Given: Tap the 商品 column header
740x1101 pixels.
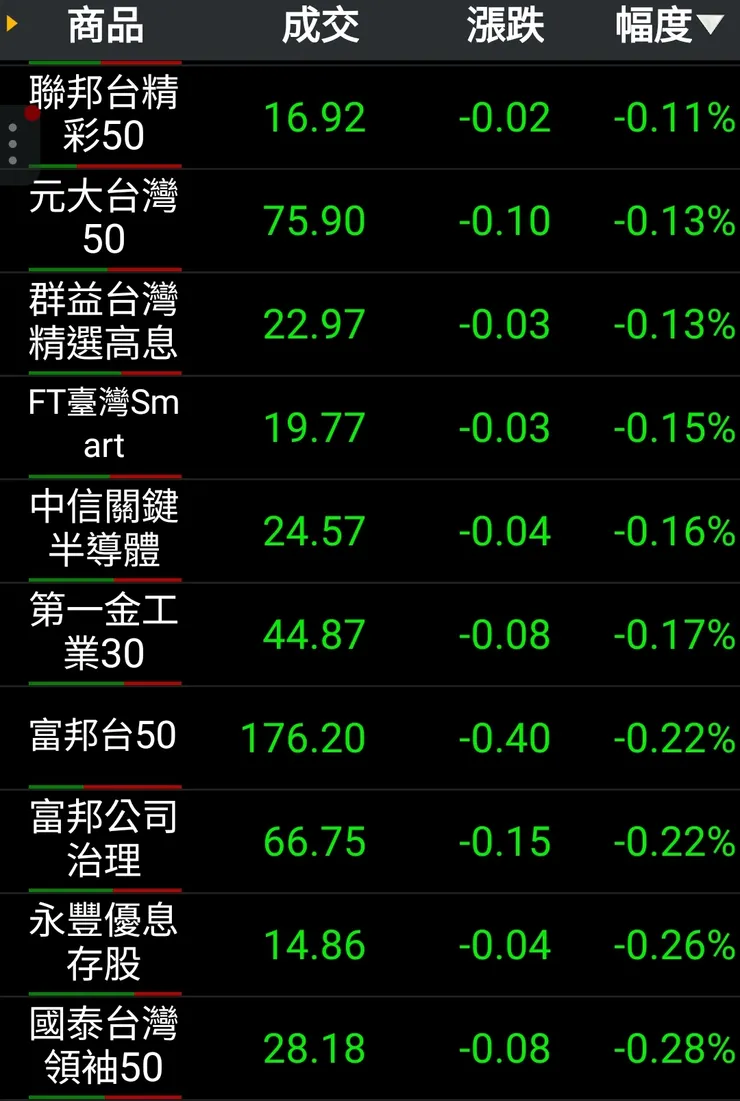Looking at the screenshot, I should [x=105, y=27].
